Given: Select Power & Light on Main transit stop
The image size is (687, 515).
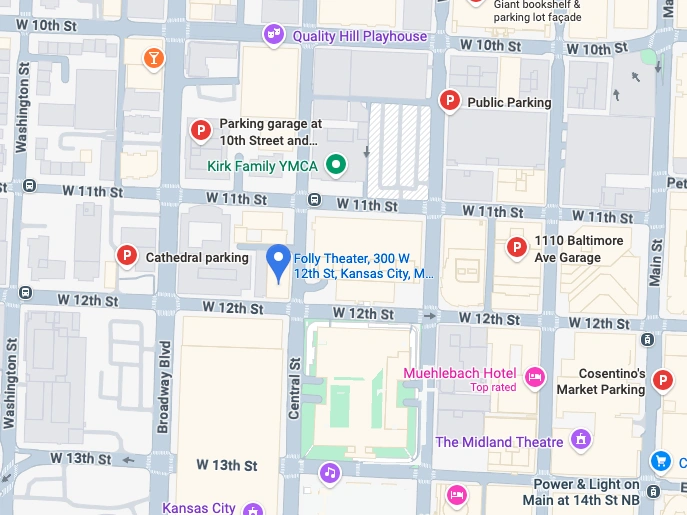Looking at the screenshot, I should [654, 491].
